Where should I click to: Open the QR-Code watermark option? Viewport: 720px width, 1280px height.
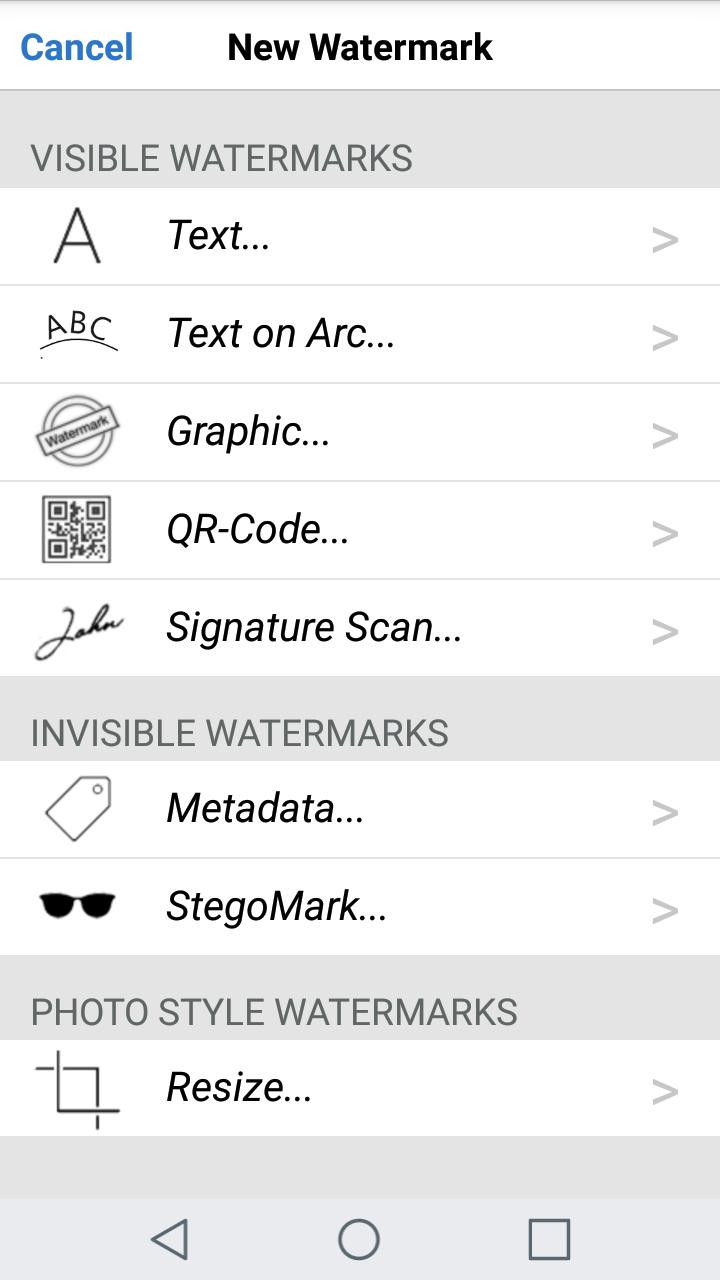pyautogui.click(x=360, y=530)
